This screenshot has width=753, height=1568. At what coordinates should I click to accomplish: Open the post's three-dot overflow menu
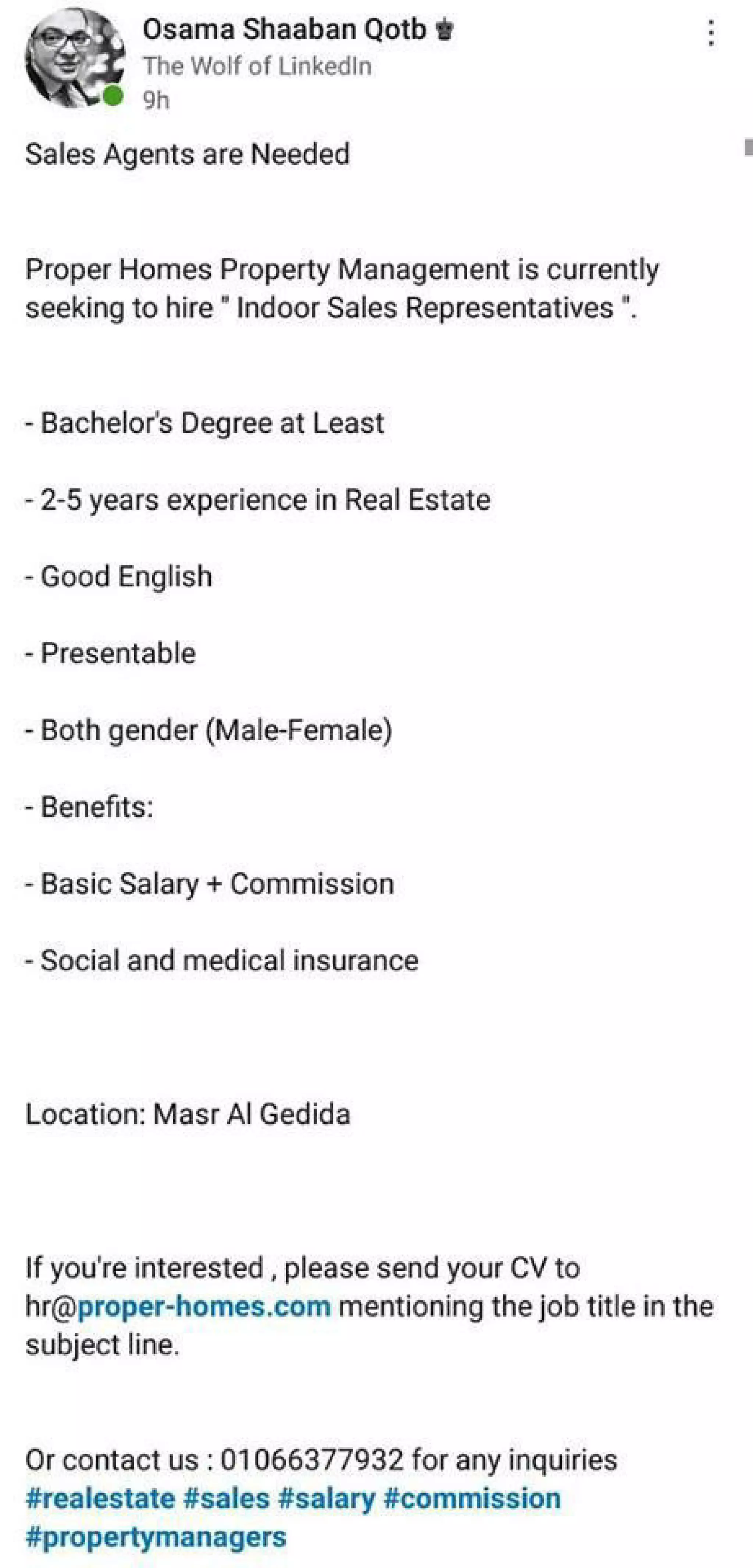pos(710,33)
